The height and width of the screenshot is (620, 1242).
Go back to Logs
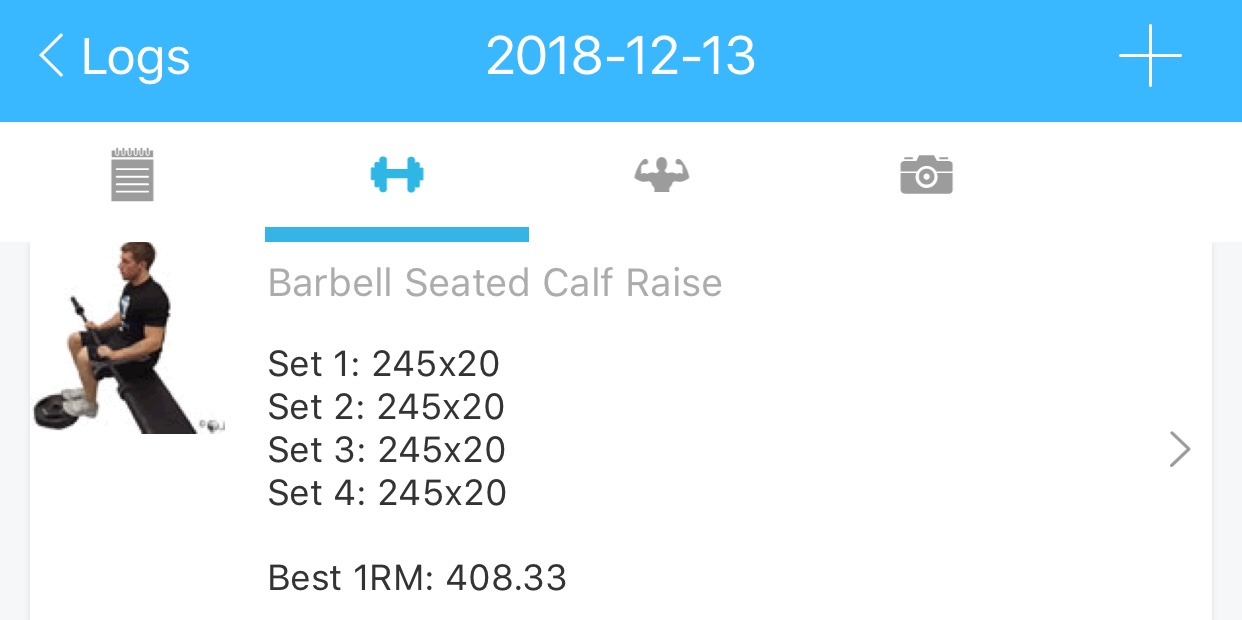coord(114,57)
